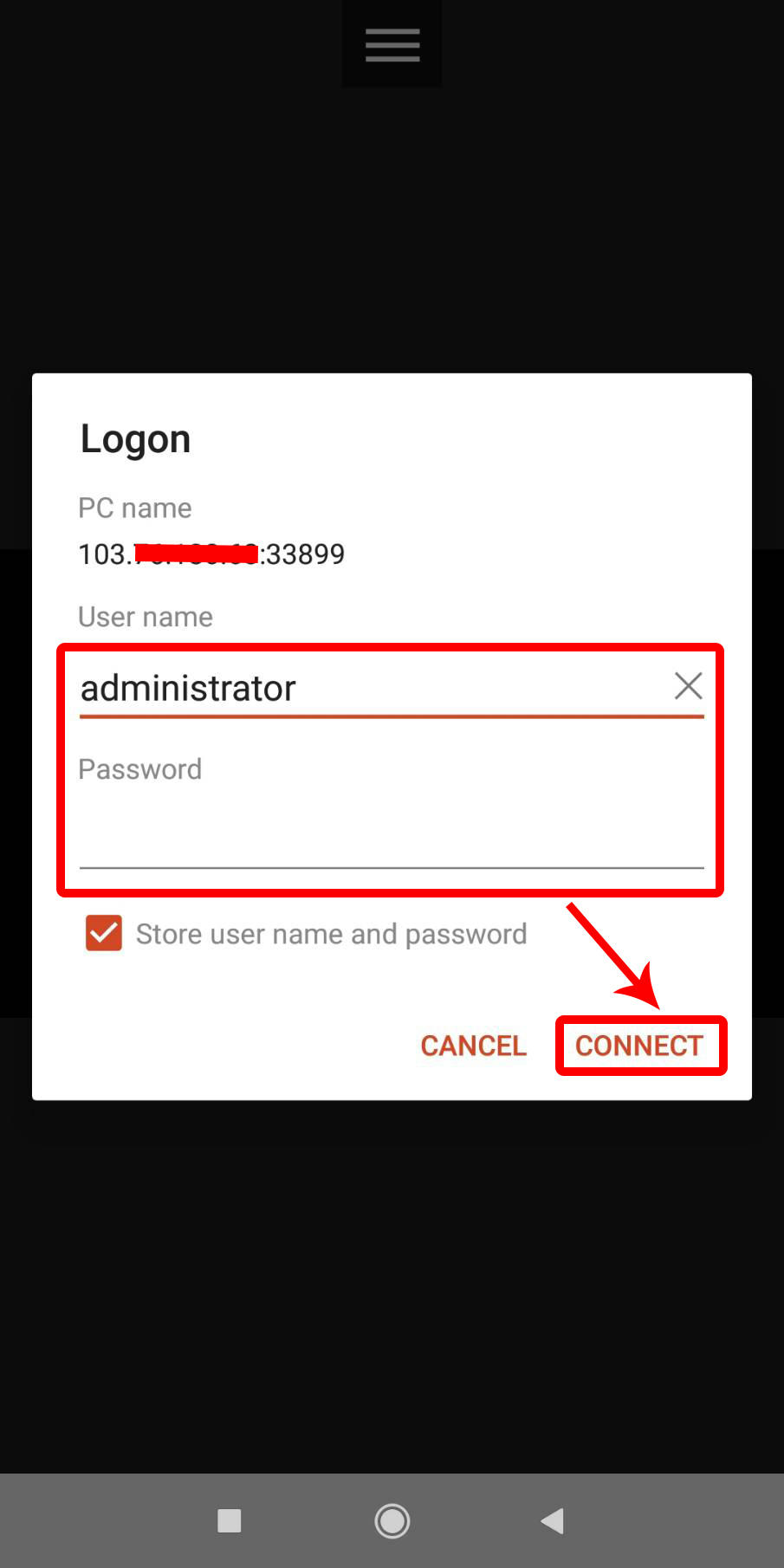Focus the Password field
Viewport: 784px width, 1568px height.
click(x=392, y=832)
